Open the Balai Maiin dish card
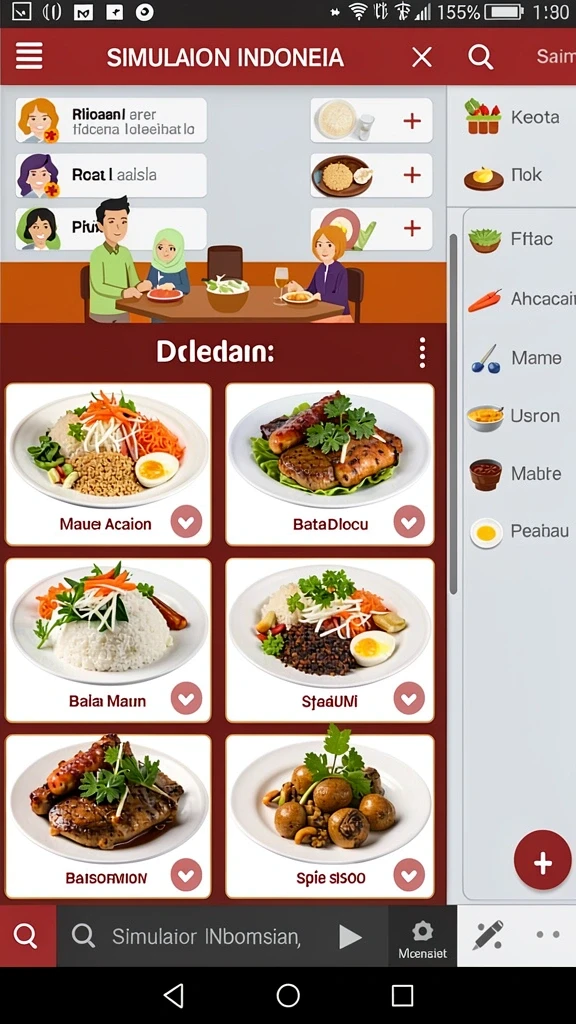The image size is (576, 1024). (108, 640)
